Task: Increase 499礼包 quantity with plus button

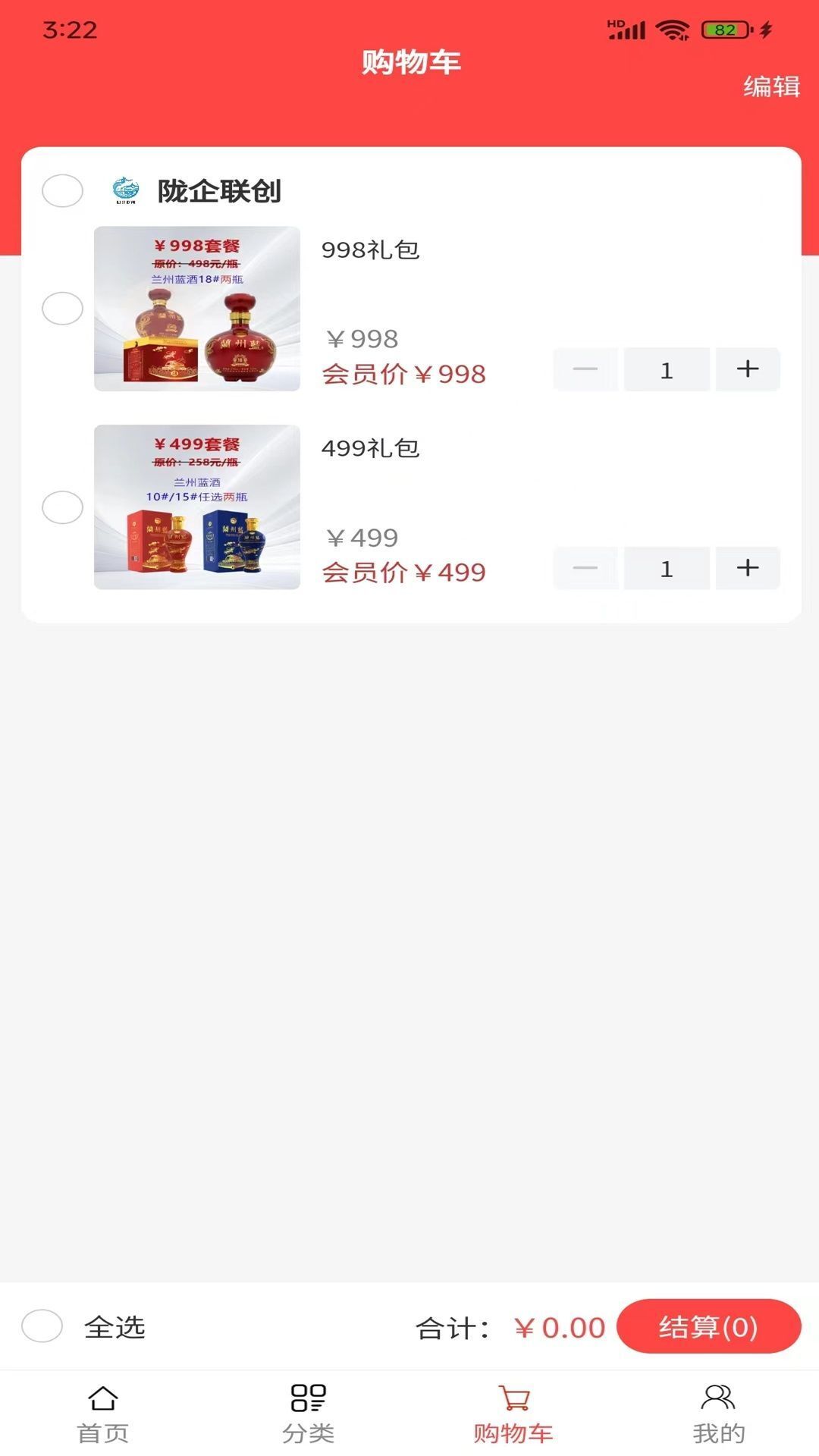Action: 748,568
